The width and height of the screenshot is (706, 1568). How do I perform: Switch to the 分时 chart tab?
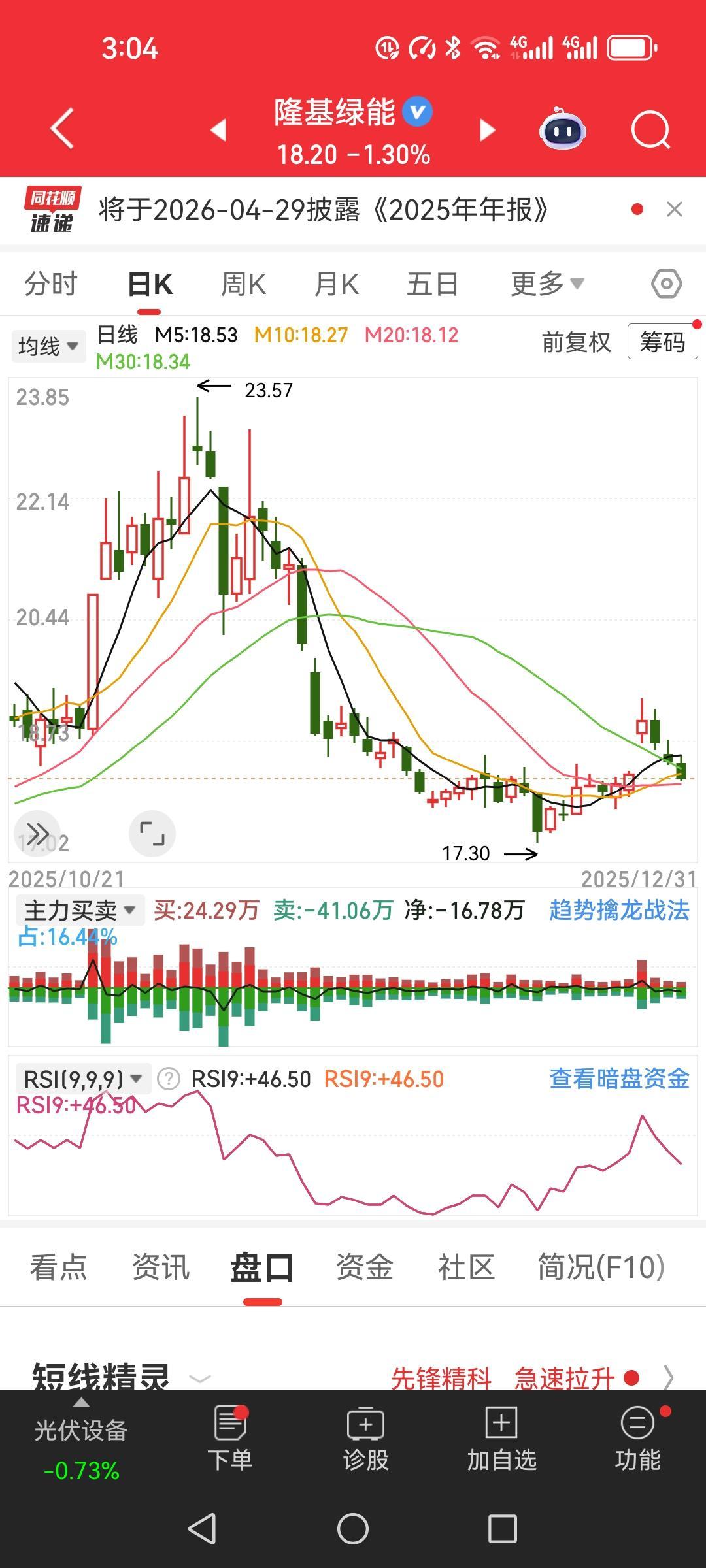(50, 284)
